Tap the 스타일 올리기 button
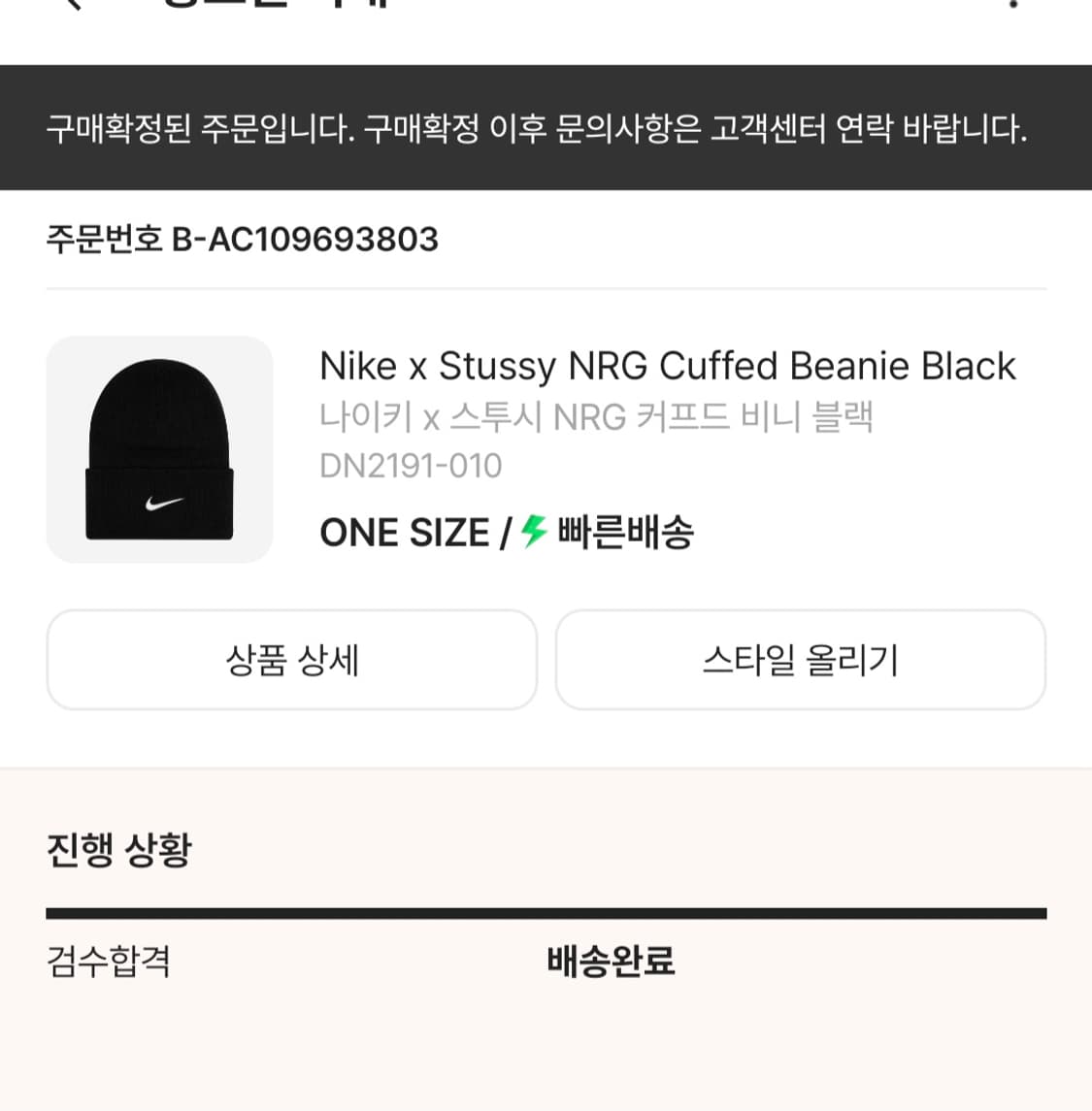 [801, 660]
